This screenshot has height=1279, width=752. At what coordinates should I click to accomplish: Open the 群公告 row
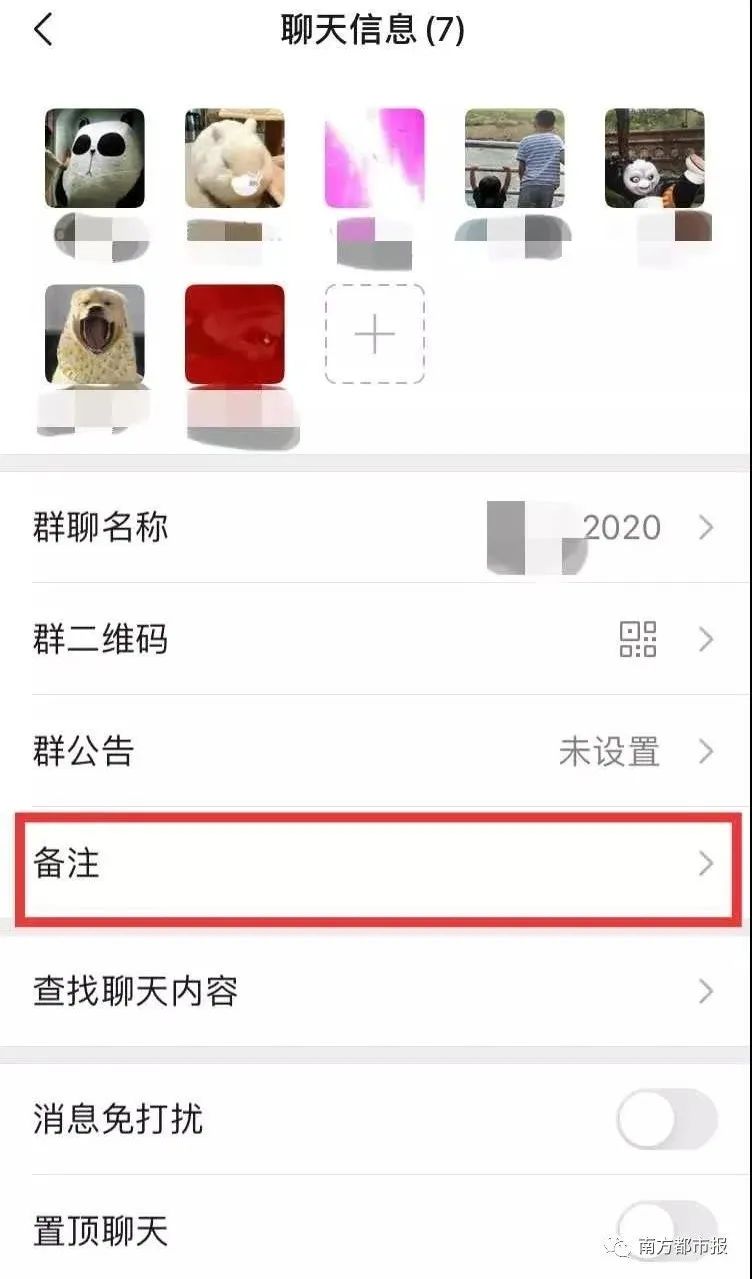pyautogui.click(x=375, y=751)
